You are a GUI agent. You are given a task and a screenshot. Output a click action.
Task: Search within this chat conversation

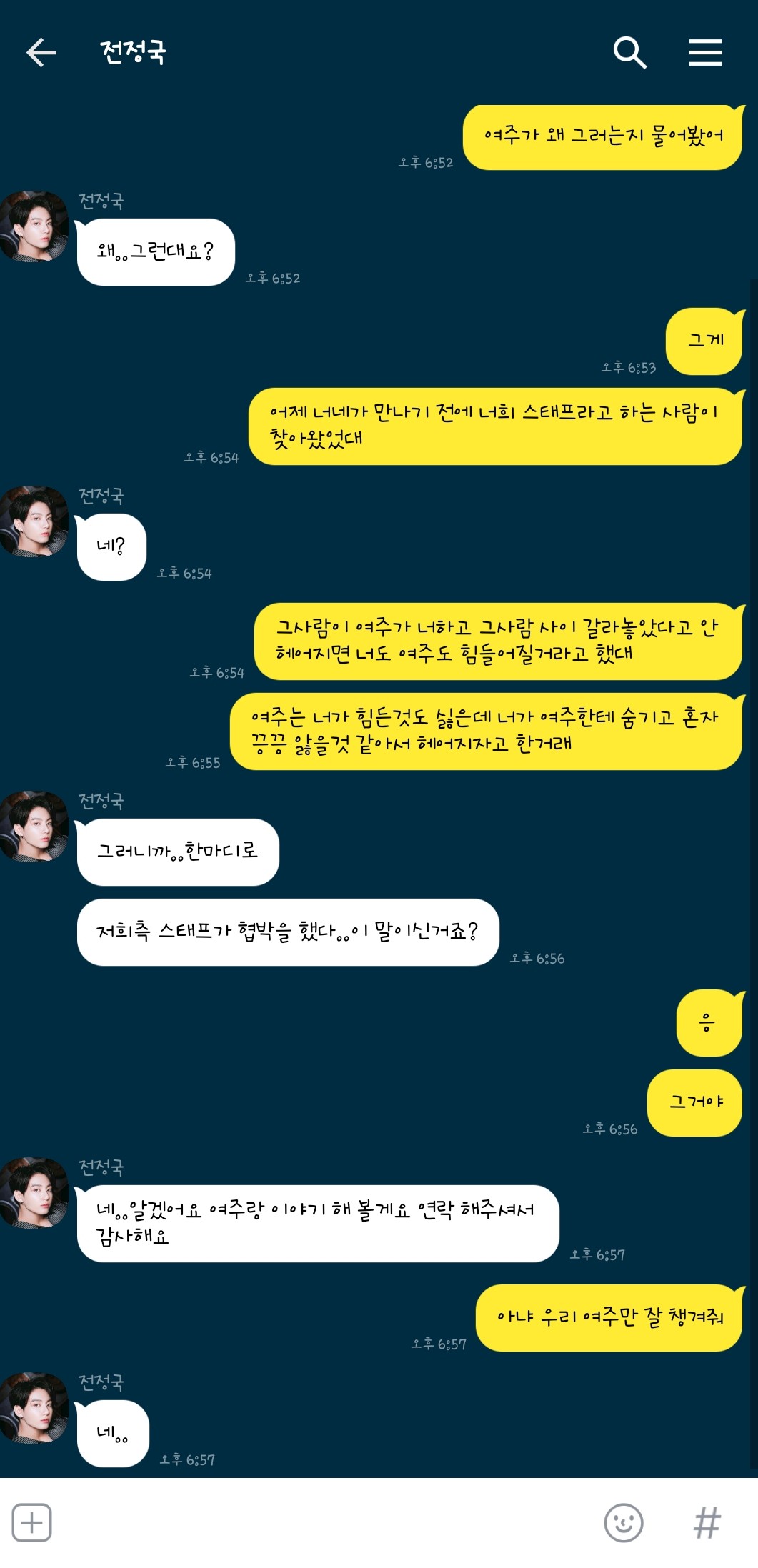click(629, 53)
